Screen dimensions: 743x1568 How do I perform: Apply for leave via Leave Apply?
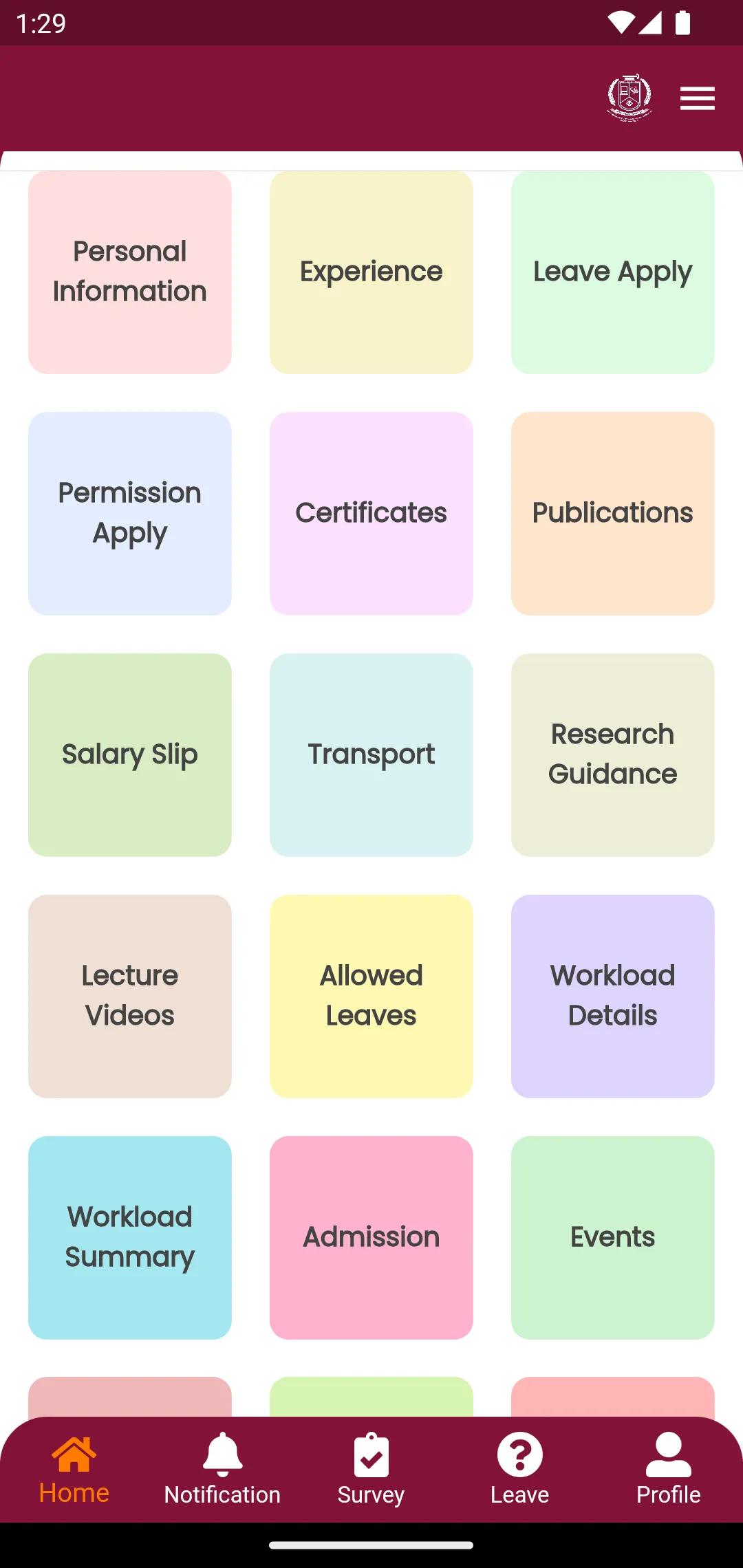pyautogui.click(x=612, y=271)
